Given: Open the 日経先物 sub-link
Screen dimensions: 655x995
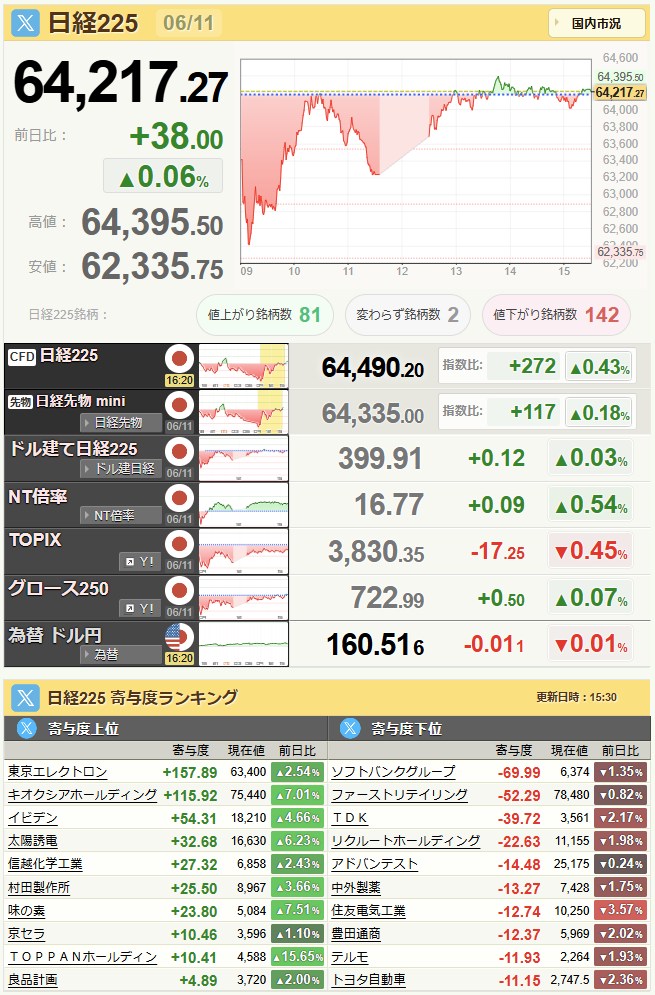Looking at the screenshot, I should click(121, 423).
